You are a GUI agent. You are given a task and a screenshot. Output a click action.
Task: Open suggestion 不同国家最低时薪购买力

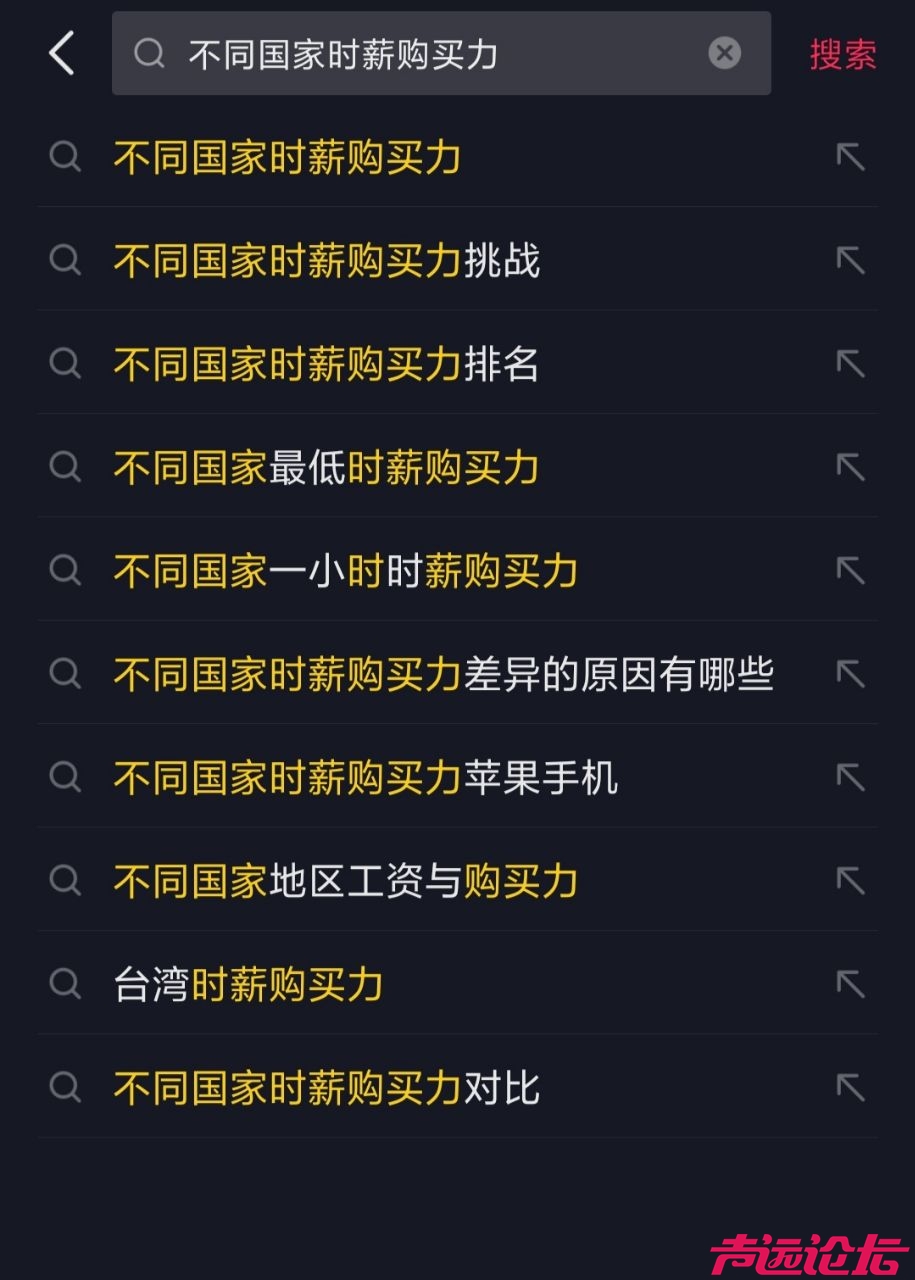[326, 468]
